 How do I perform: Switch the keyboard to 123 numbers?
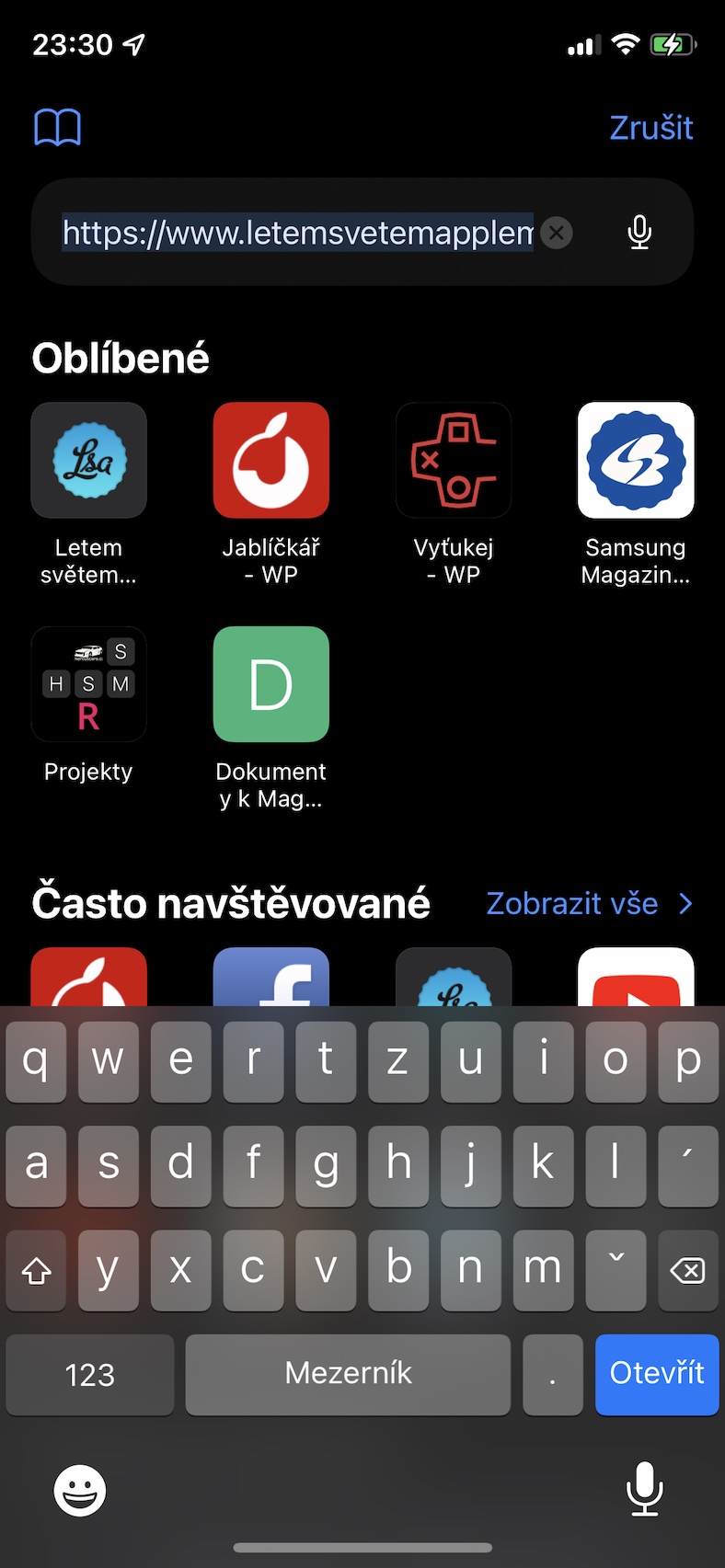(90, 1374)
